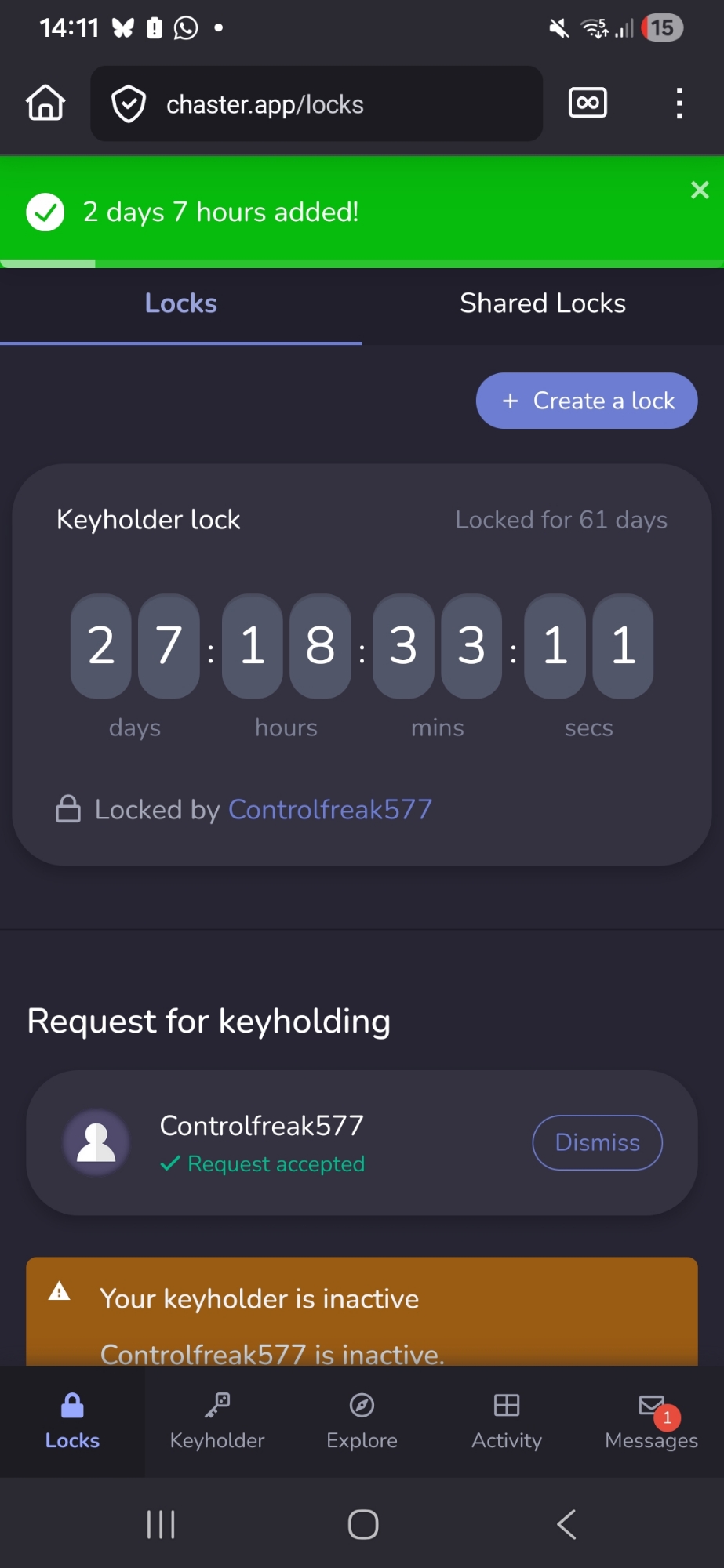
Task: Tap Locks in the bottom navigation
Action: coord(72,1421)
